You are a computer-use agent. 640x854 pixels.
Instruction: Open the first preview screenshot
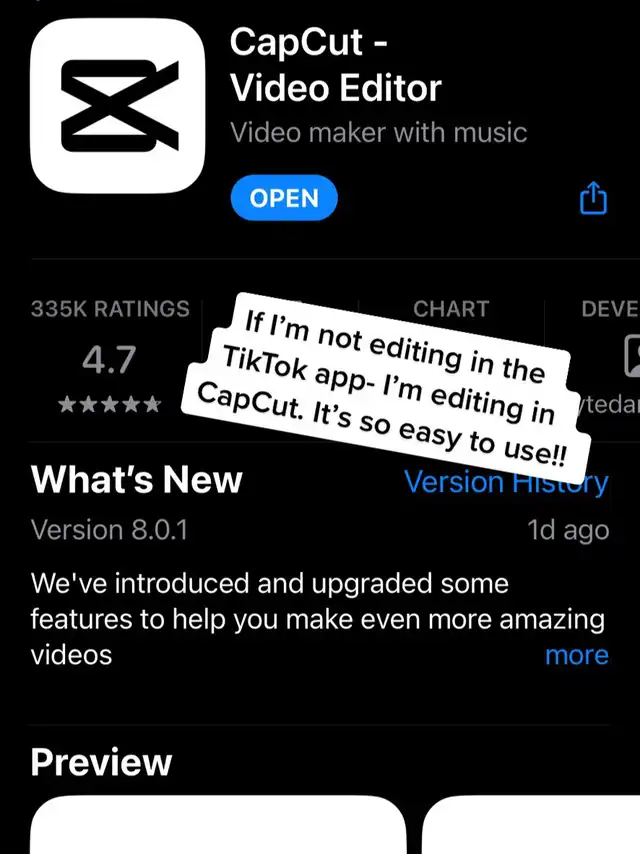click(x=218, y=825)
